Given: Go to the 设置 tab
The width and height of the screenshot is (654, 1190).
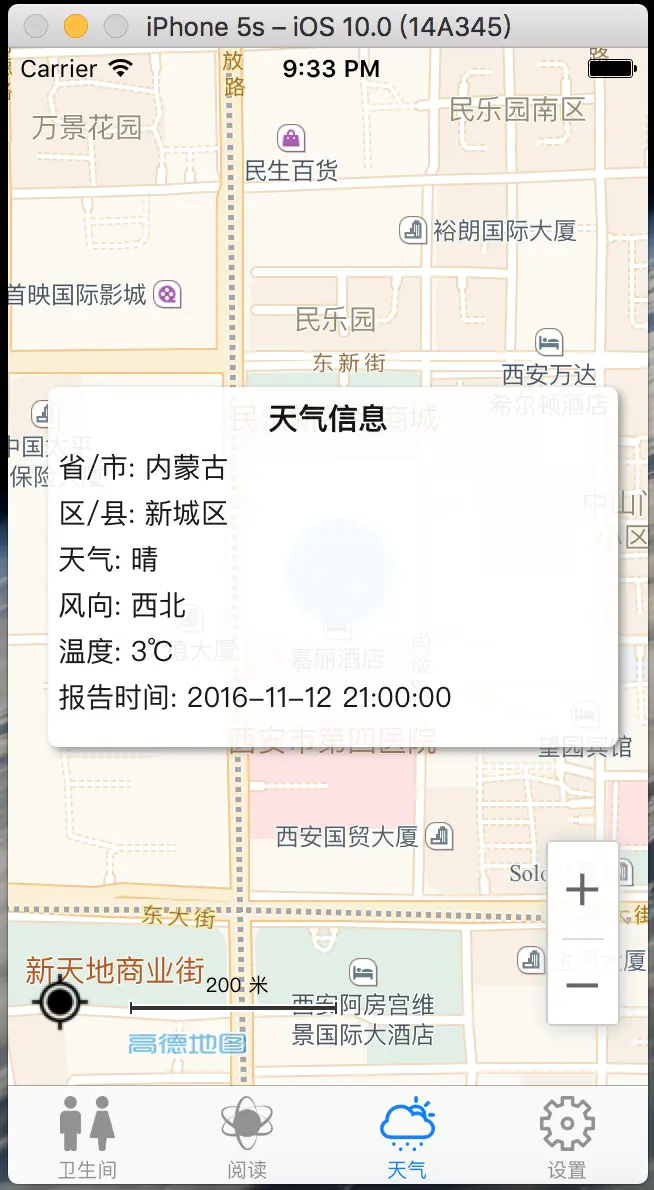Looking at the screenshot, I should pyautogui.click(x=567, y=1136).
